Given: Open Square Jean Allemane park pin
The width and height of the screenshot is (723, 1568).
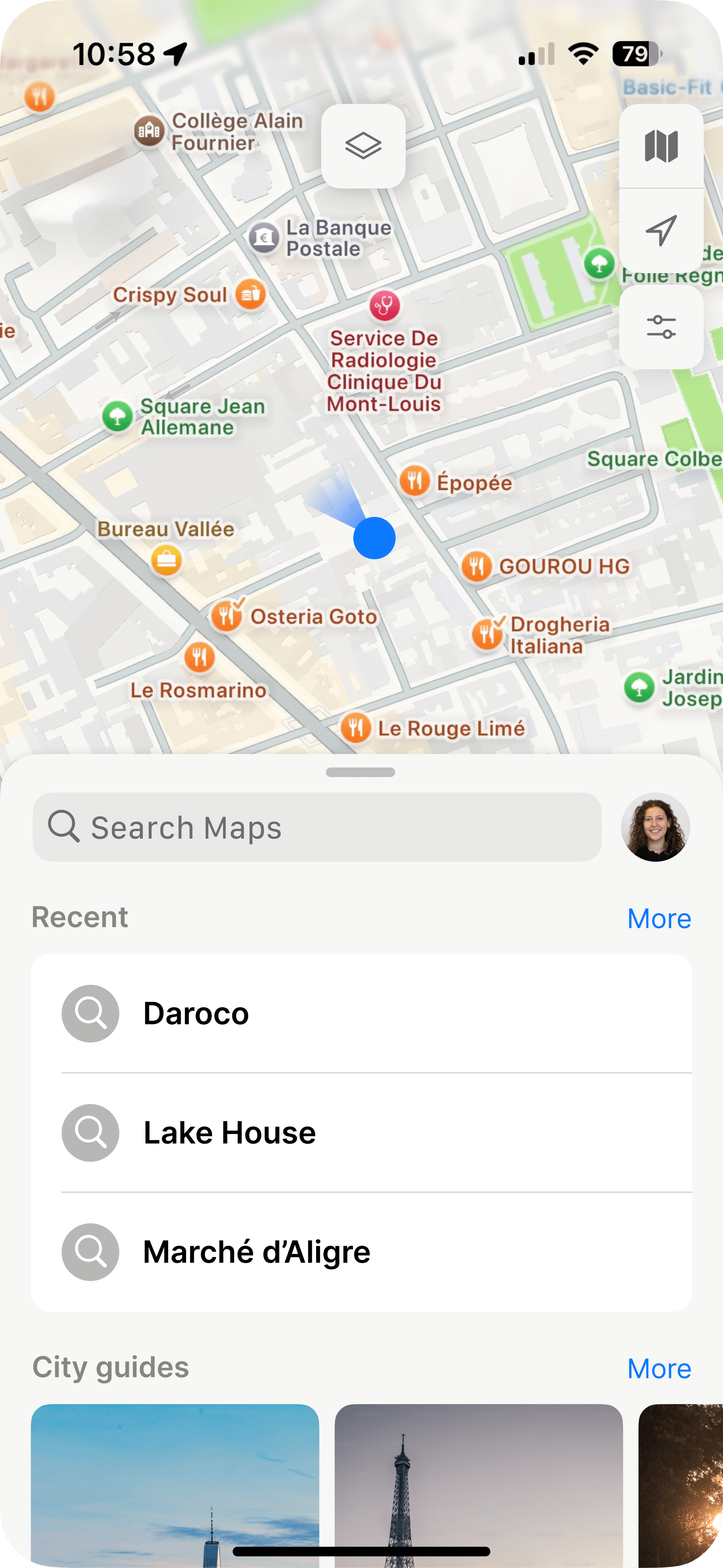Looking at the screenshot, I should (117, 417).
